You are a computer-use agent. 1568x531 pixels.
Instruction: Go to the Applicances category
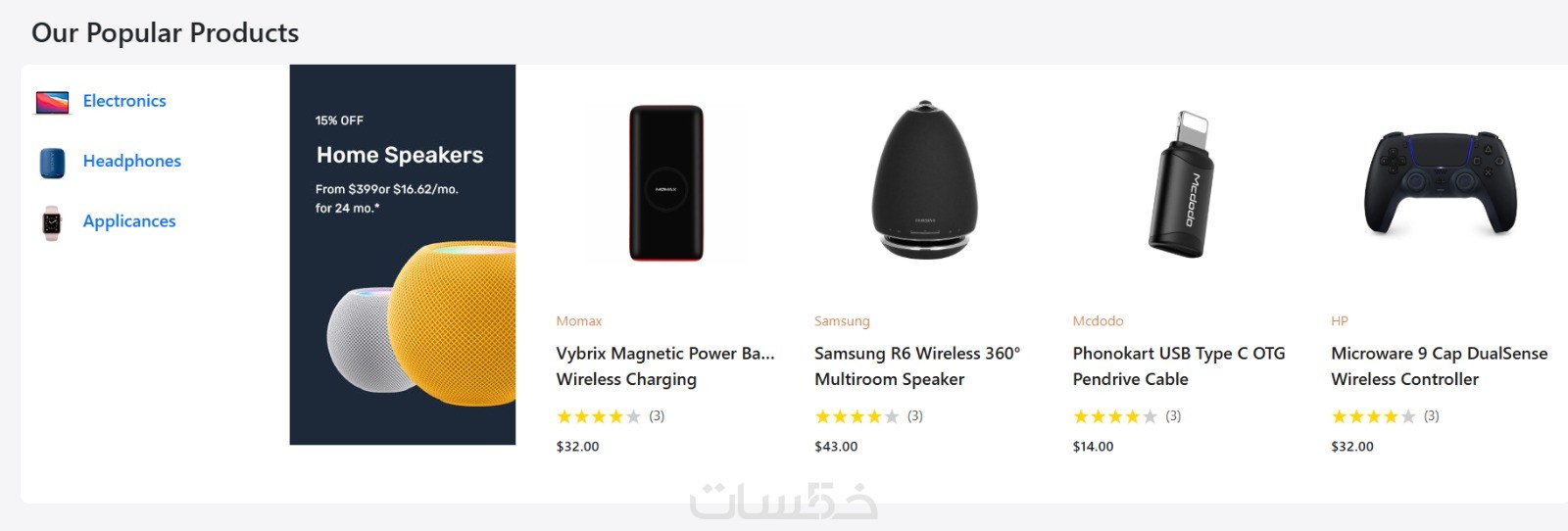coord(128,221)
